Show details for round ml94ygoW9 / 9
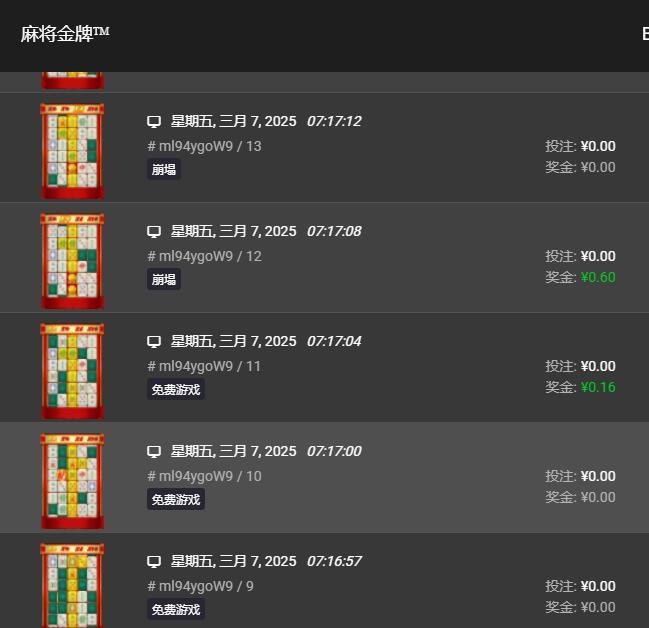Viewport: 649px width, 628px height. [x=324, y=585]
